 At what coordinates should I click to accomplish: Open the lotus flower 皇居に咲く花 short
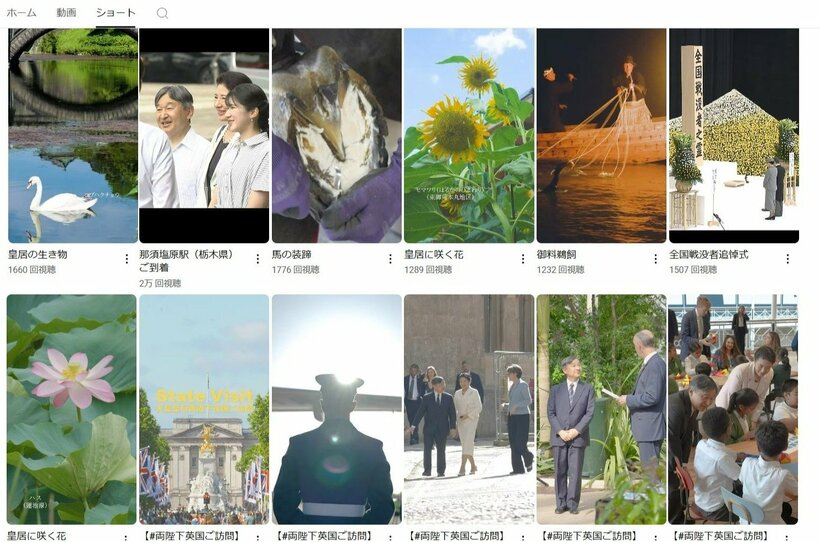pos(72,408)
